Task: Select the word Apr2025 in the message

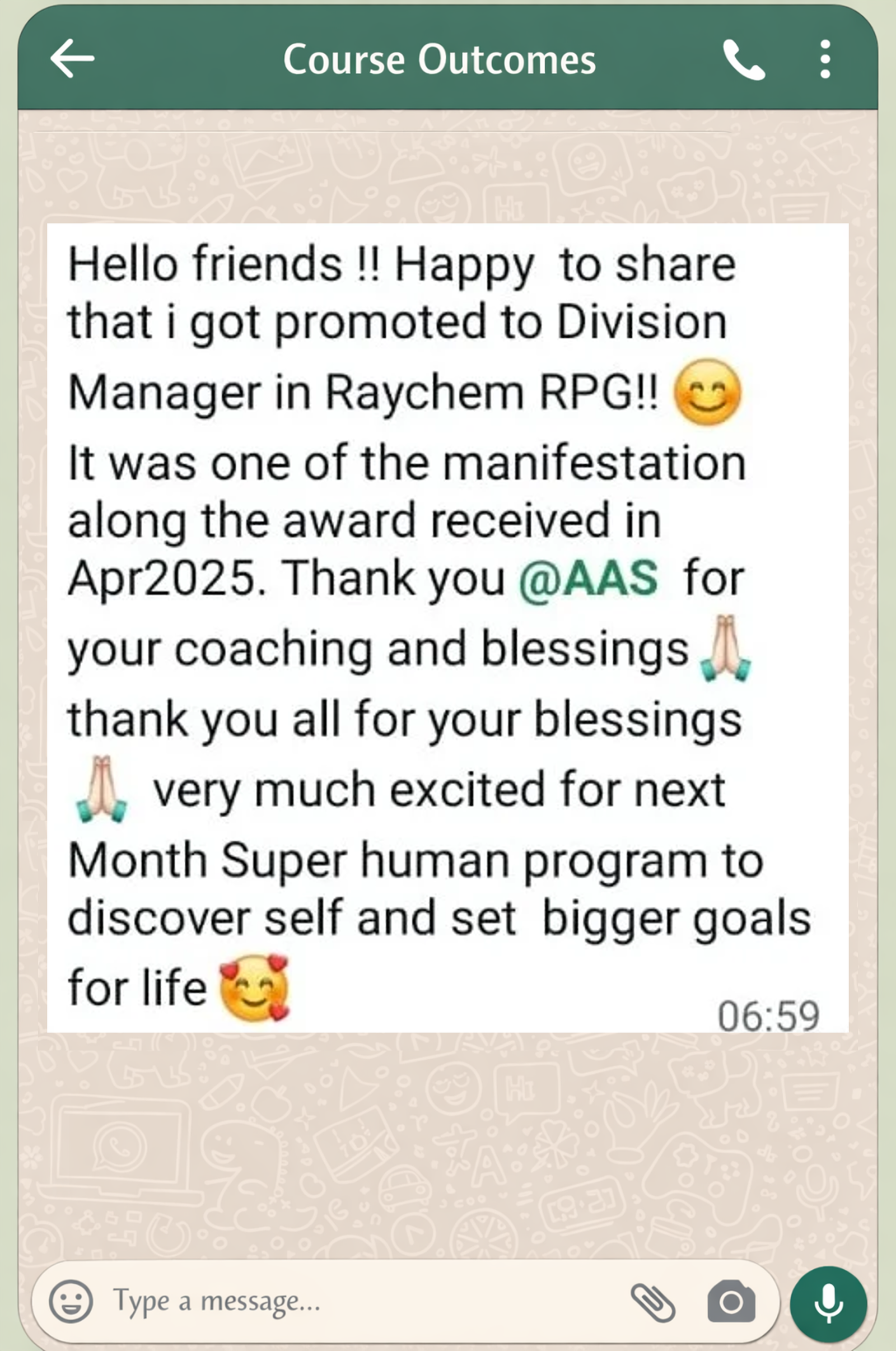Action: [160, 579]
